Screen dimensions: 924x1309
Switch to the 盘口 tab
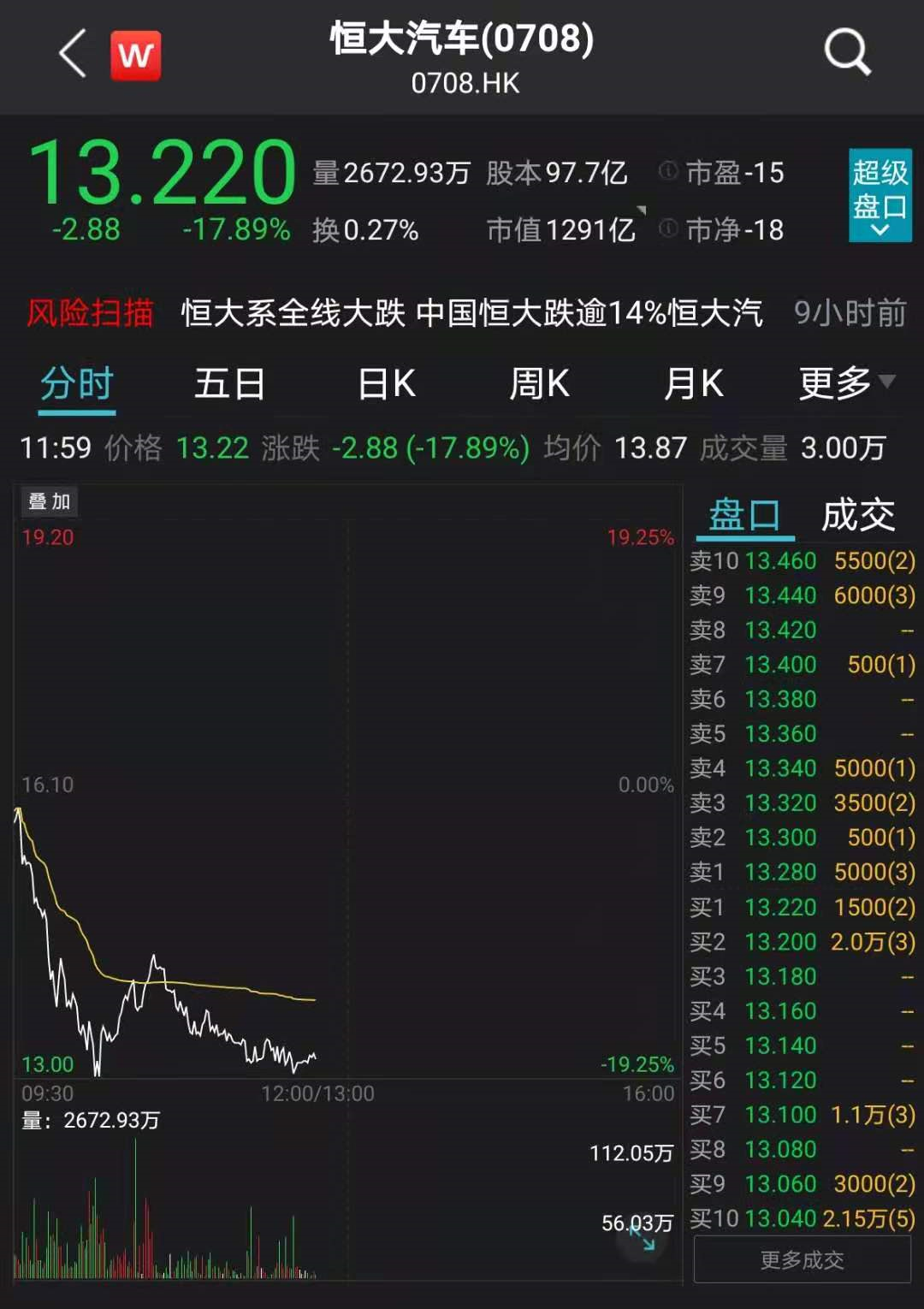click(744, 516)
